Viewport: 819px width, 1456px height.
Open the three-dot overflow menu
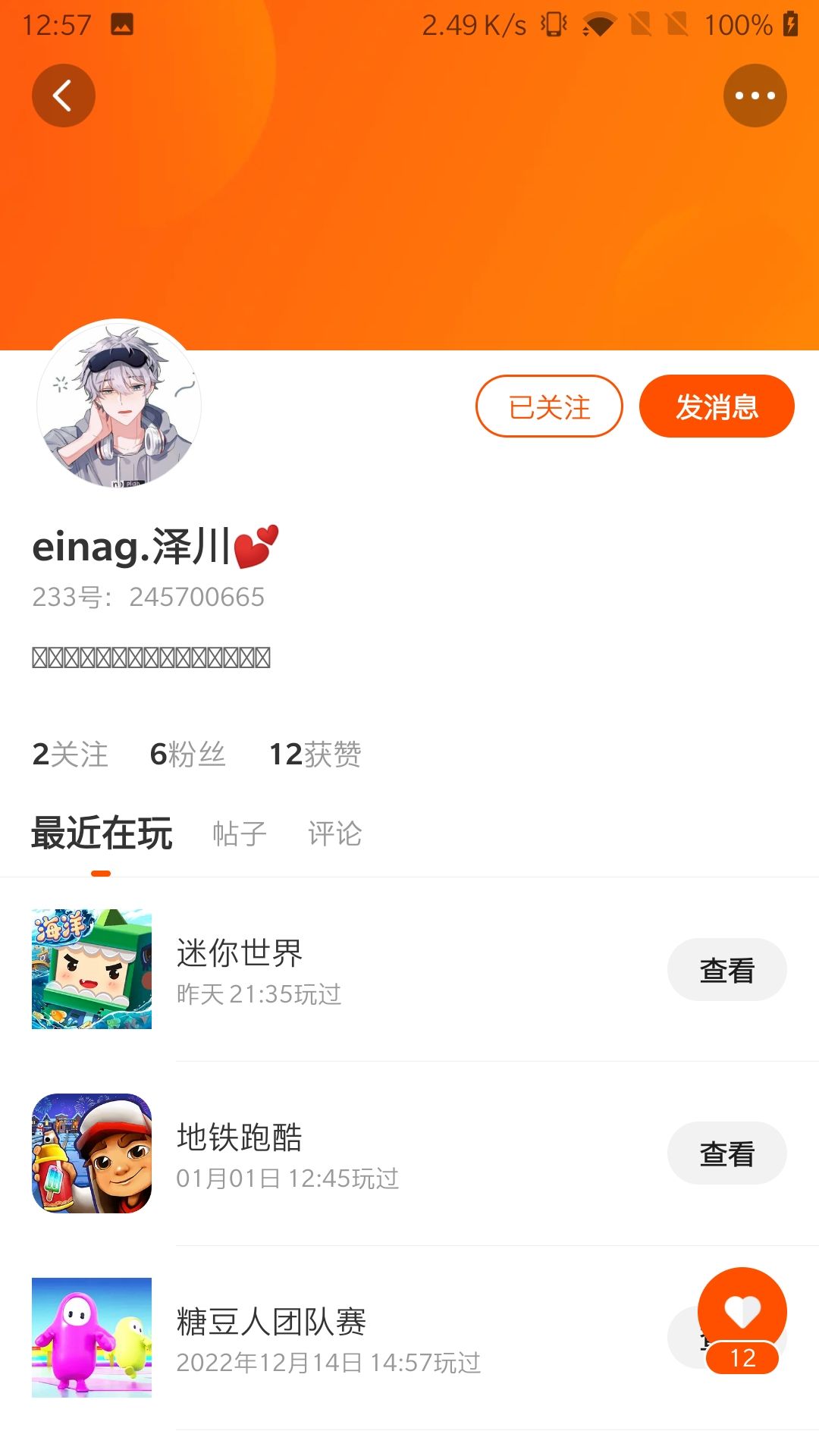coord(755,96)
